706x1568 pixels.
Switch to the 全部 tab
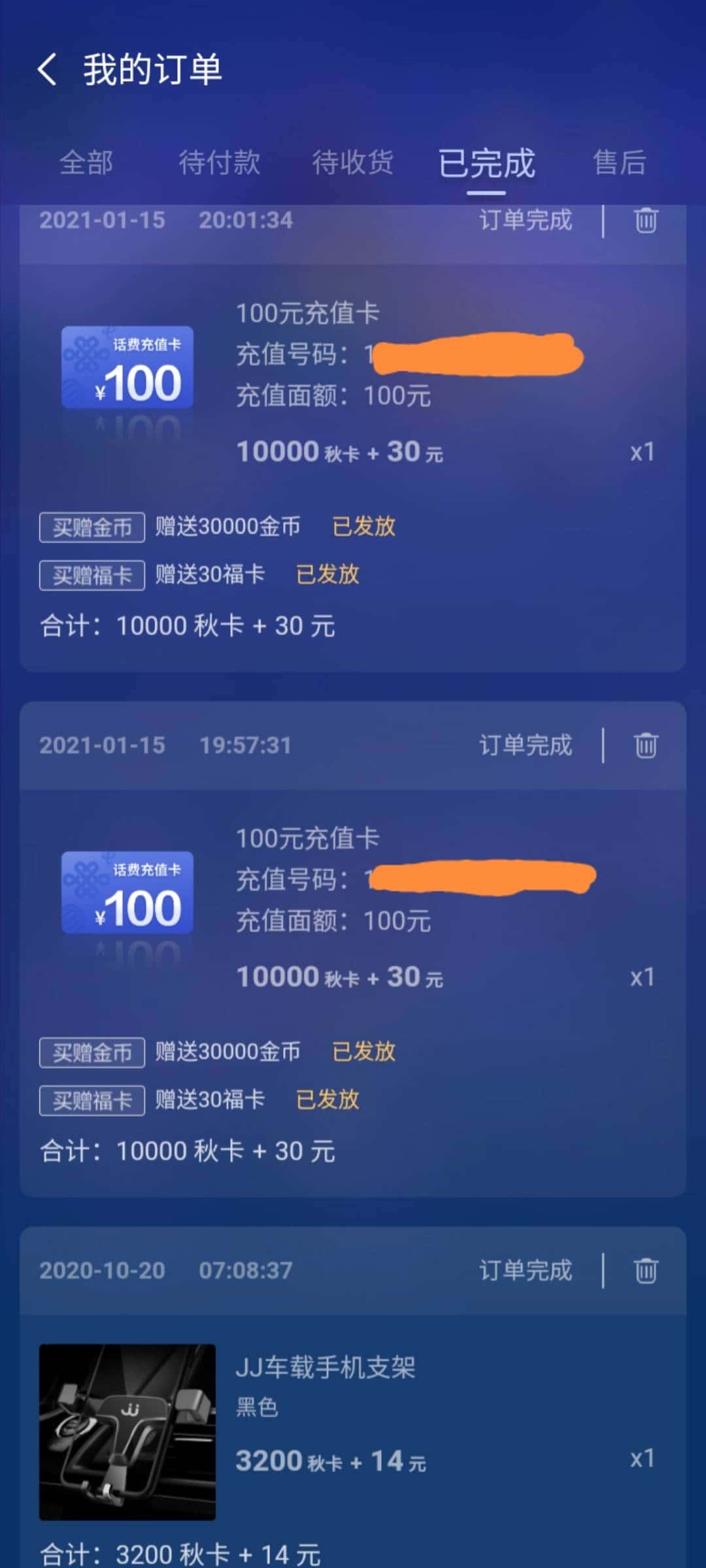[87, 163]
